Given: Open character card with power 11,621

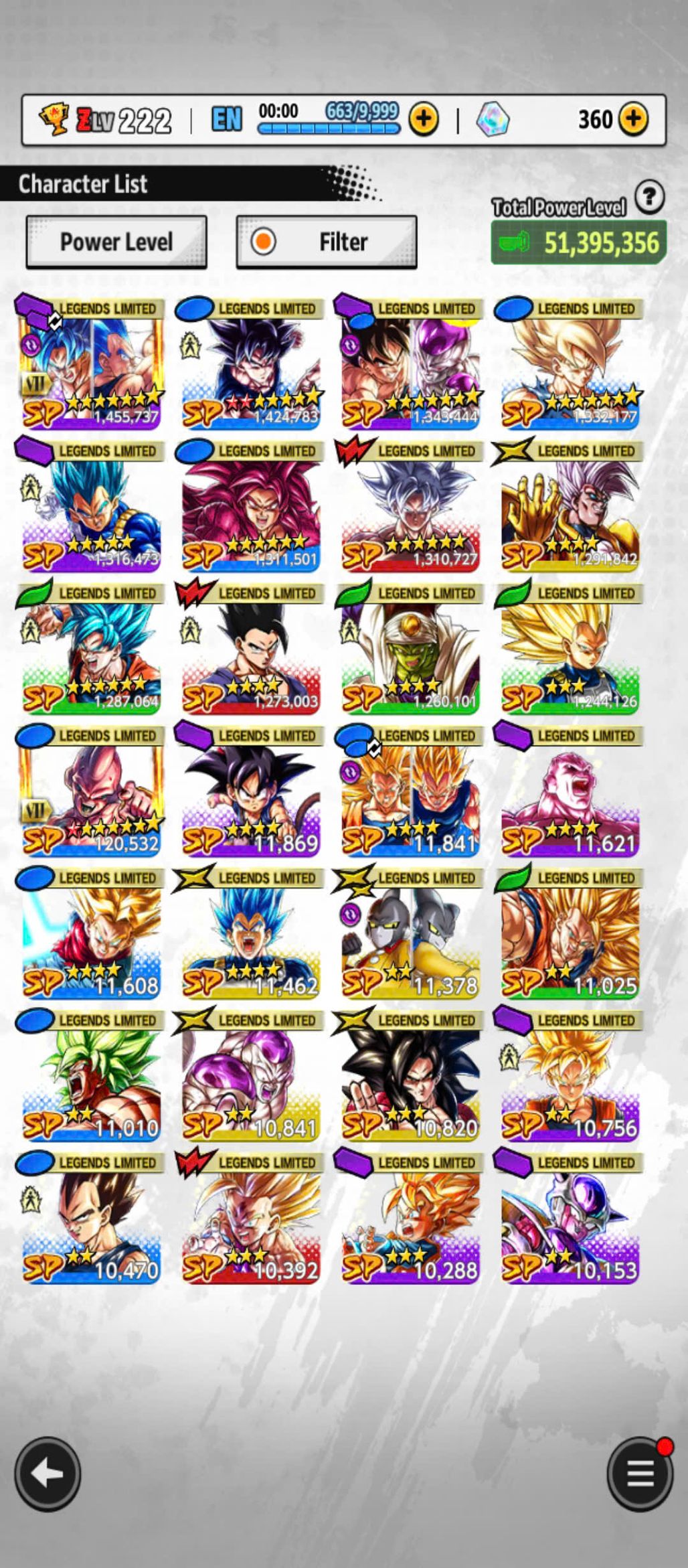Looking at the screenshot, I should [x=570, y=792].
